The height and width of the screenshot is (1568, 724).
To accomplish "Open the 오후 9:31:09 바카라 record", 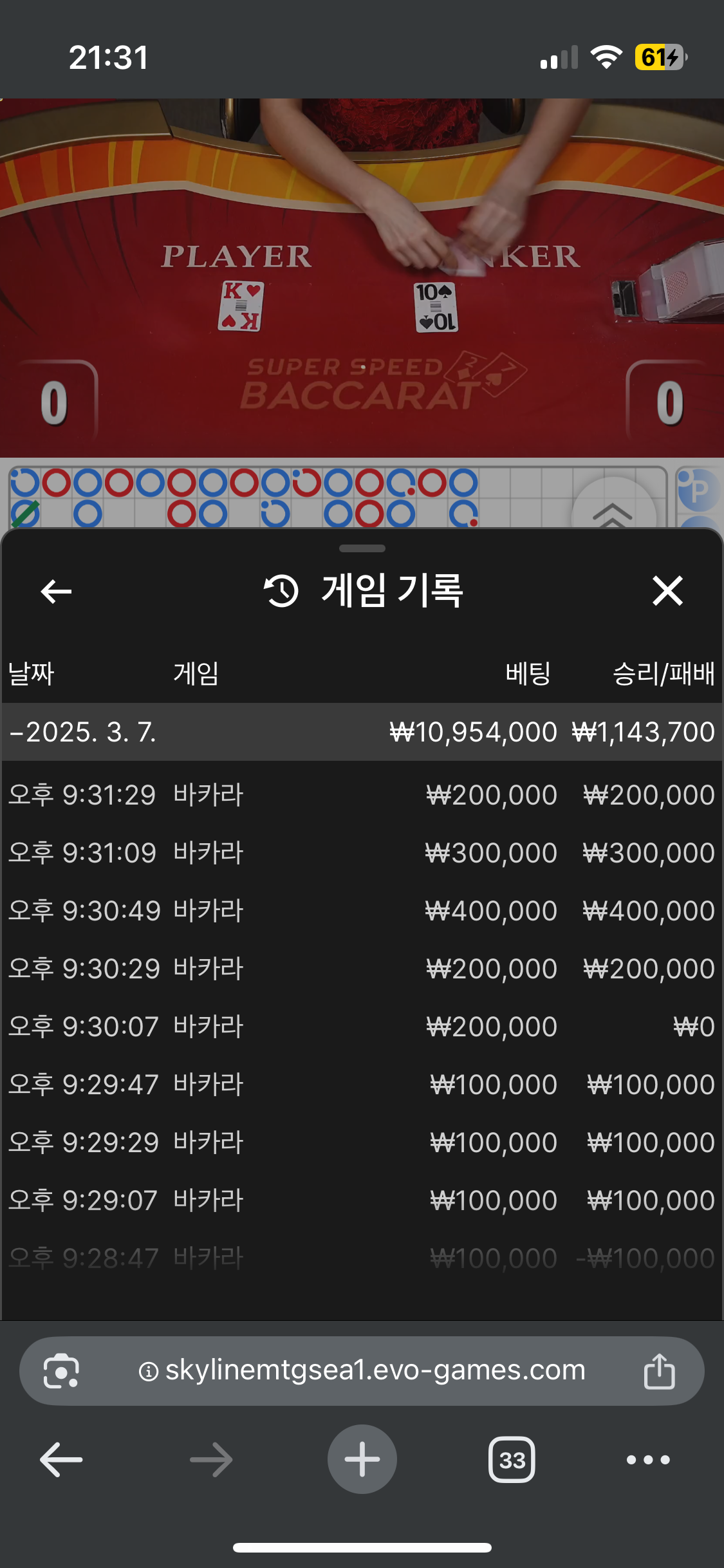I will [362, 853].
